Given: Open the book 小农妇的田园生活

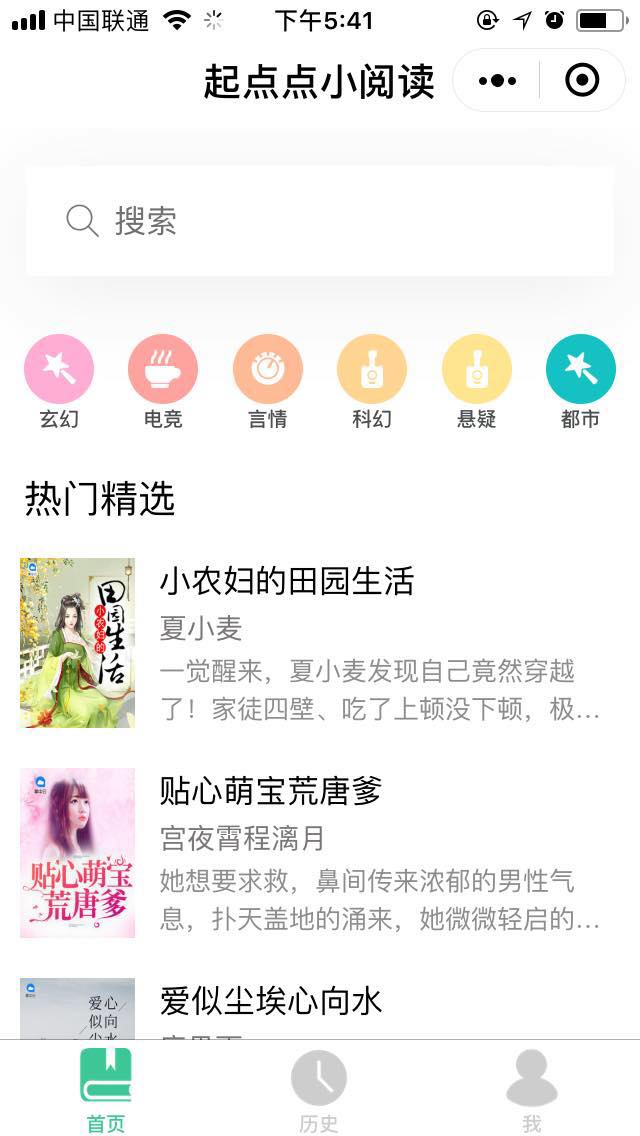Looking at the screenshot, I should click(x=320, y=643).
